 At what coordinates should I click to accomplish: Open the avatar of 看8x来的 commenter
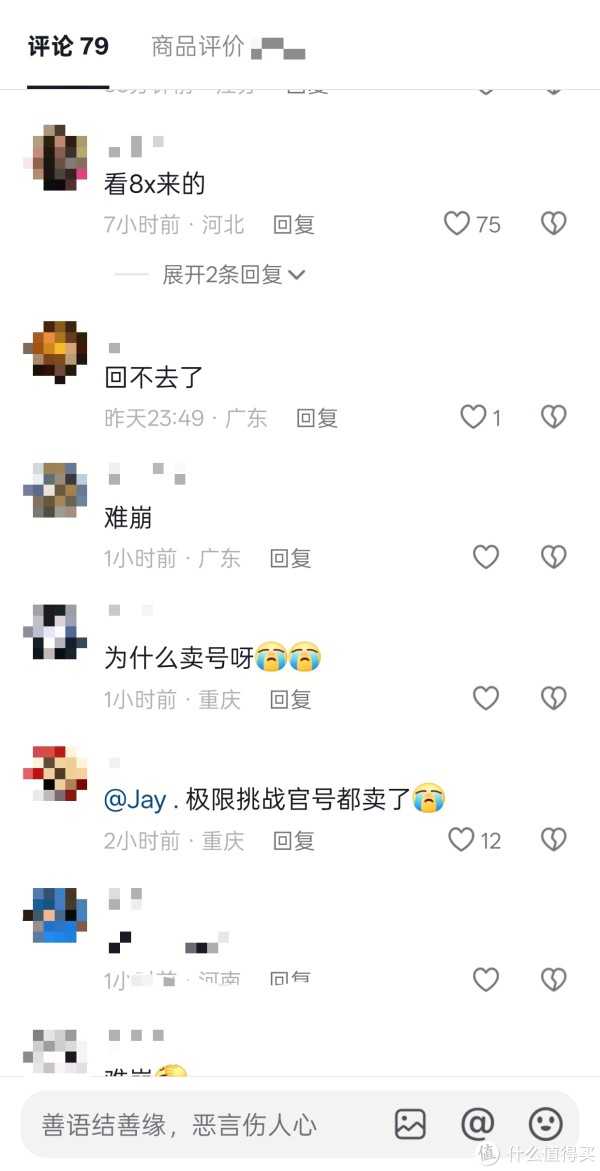click(x=59, y=158)
